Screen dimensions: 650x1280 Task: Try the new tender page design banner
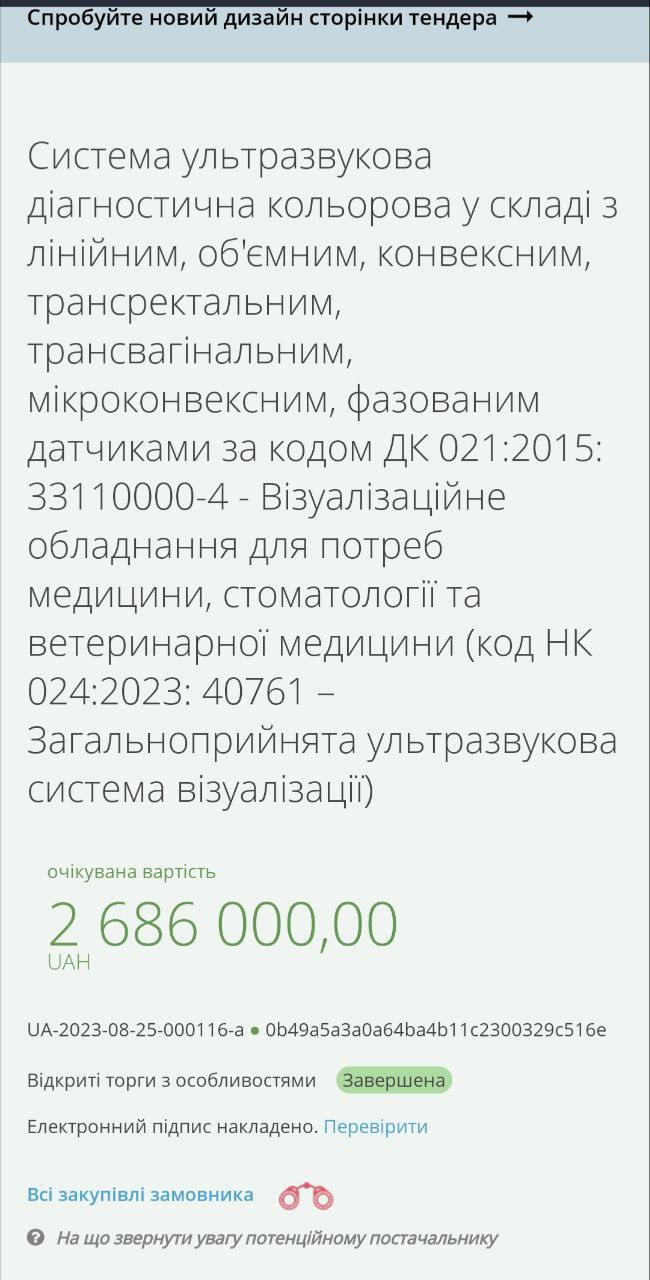[280, 19]
